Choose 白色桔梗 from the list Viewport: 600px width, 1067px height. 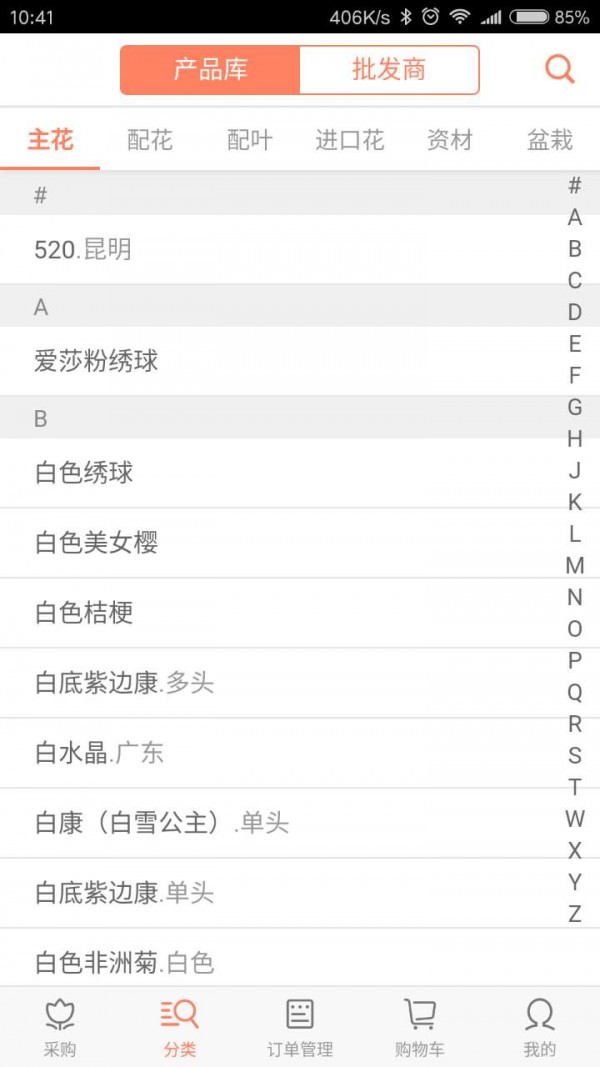coord(280,613)
